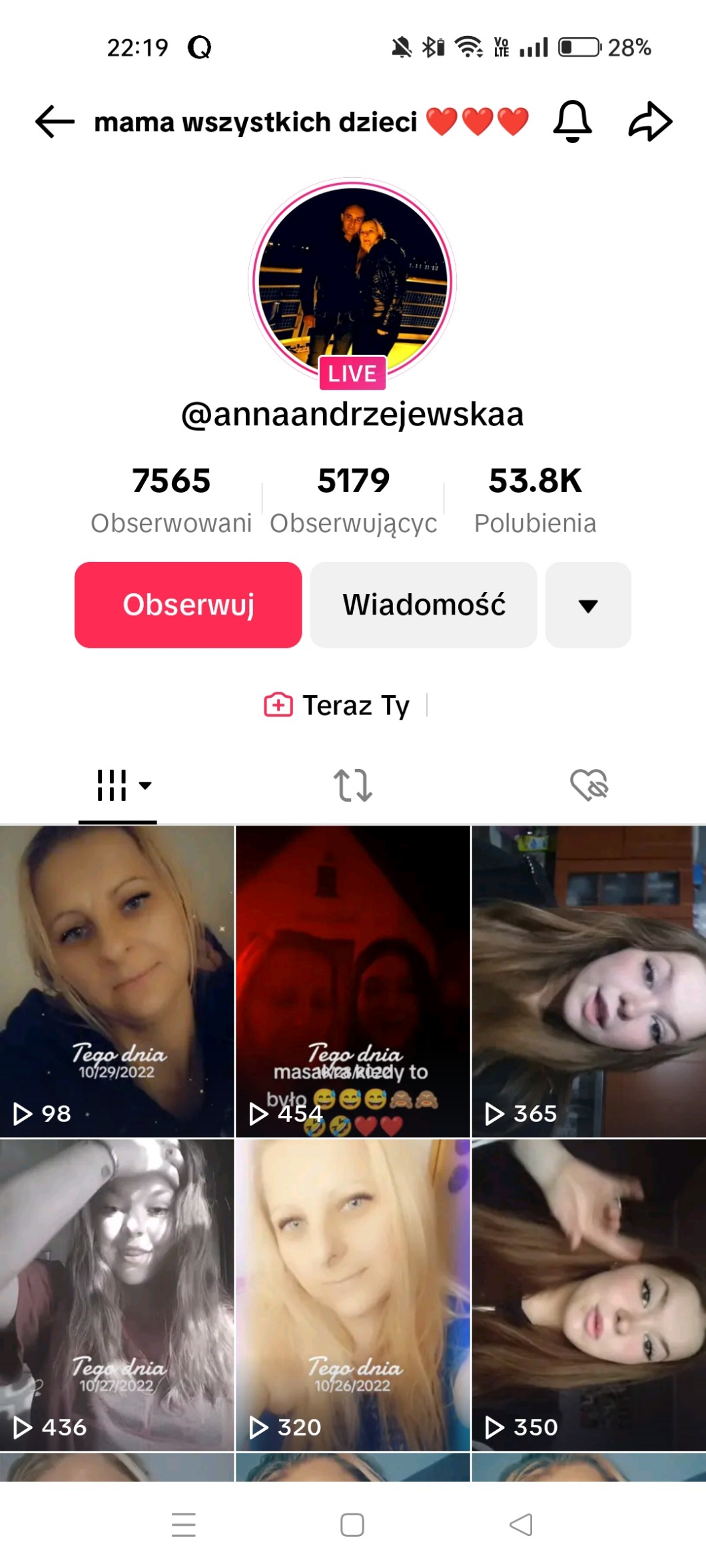Play the video with 365 views
The image size is (706, 1568).
pos(589,981)
